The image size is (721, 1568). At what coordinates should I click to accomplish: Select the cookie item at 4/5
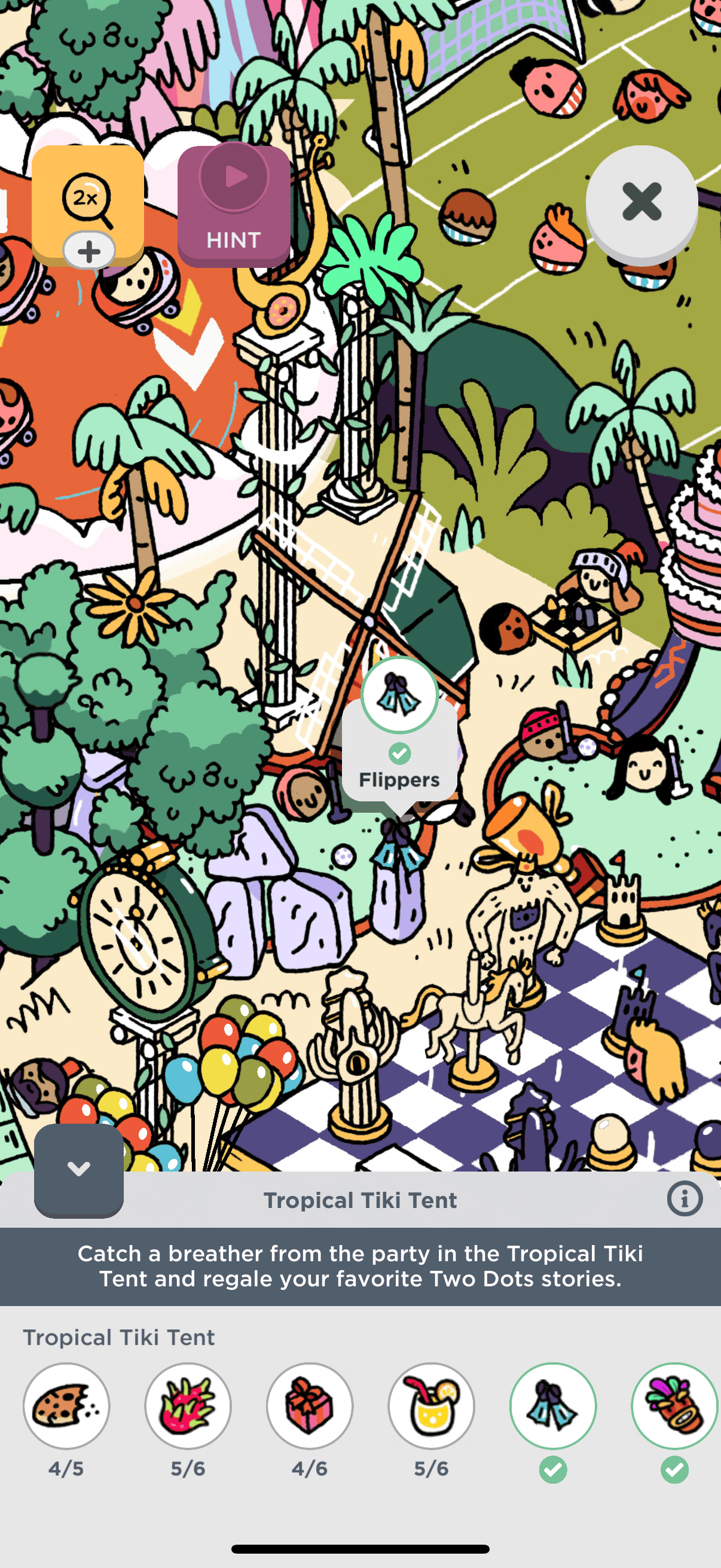tap(66, 1405)
